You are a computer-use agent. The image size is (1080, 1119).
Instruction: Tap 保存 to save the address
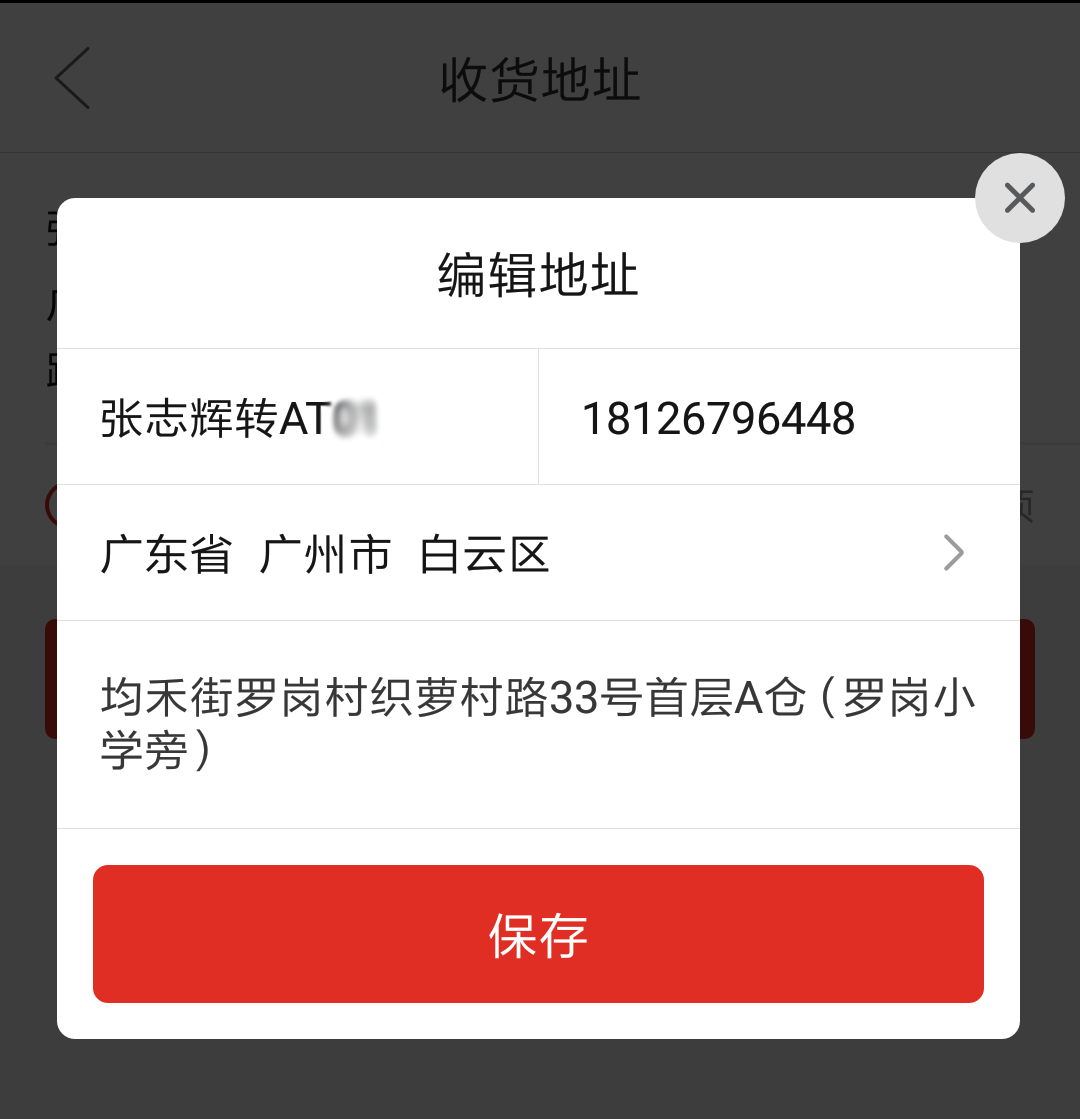538,934
